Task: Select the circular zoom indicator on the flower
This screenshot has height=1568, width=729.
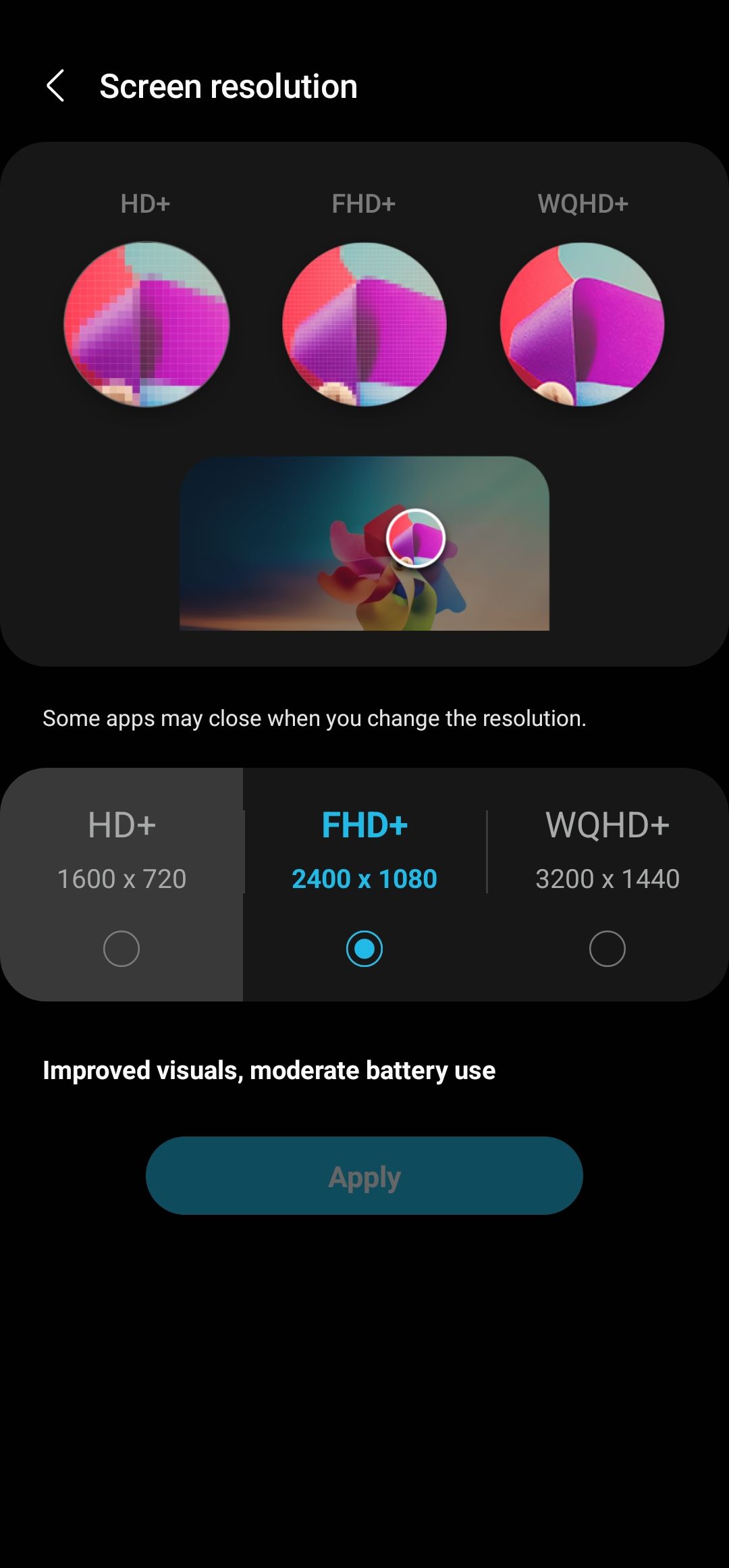Action: coord(414,535)
